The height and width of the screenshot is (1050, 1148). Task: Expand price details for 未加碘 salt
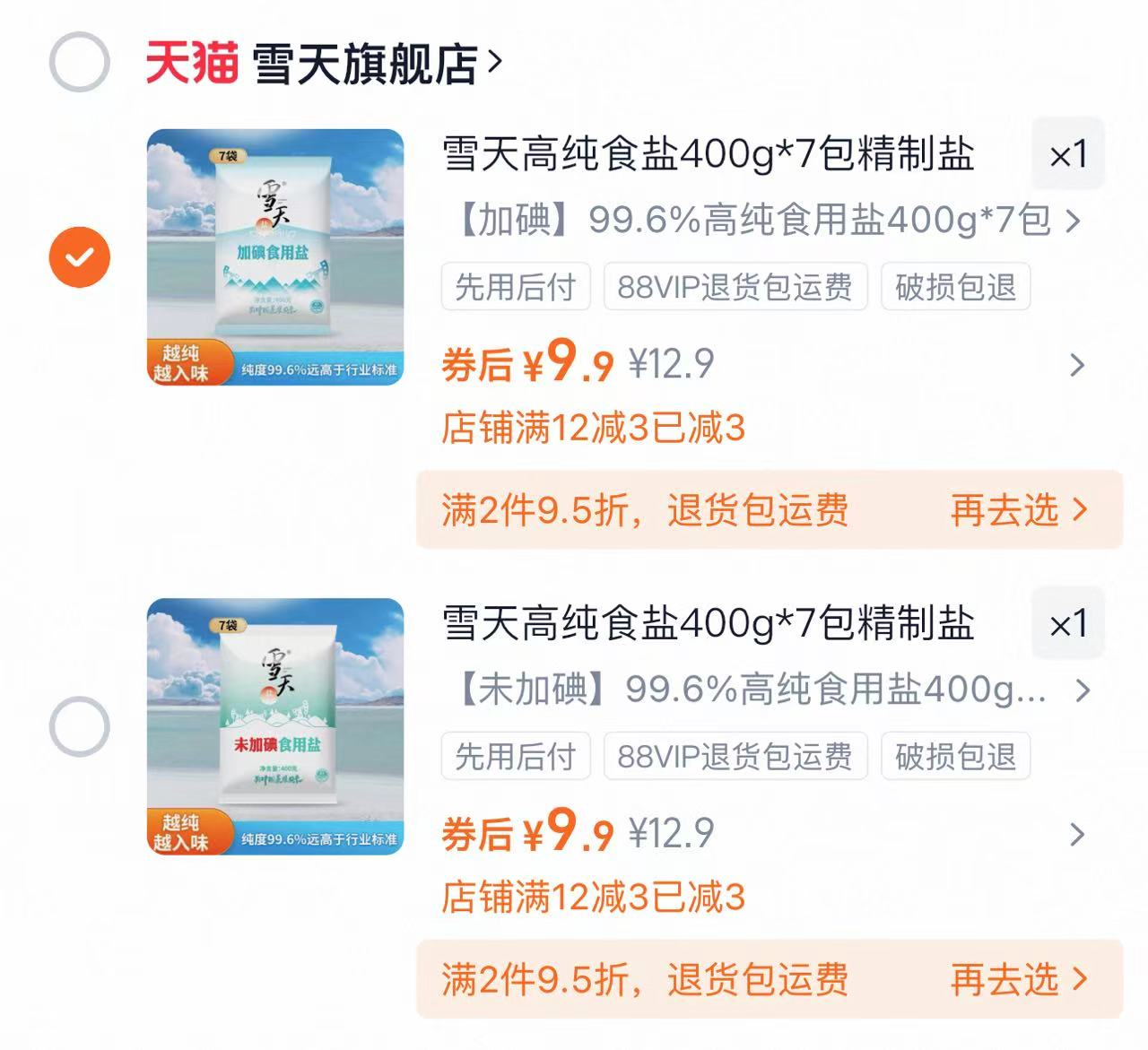pos(1077,835)
